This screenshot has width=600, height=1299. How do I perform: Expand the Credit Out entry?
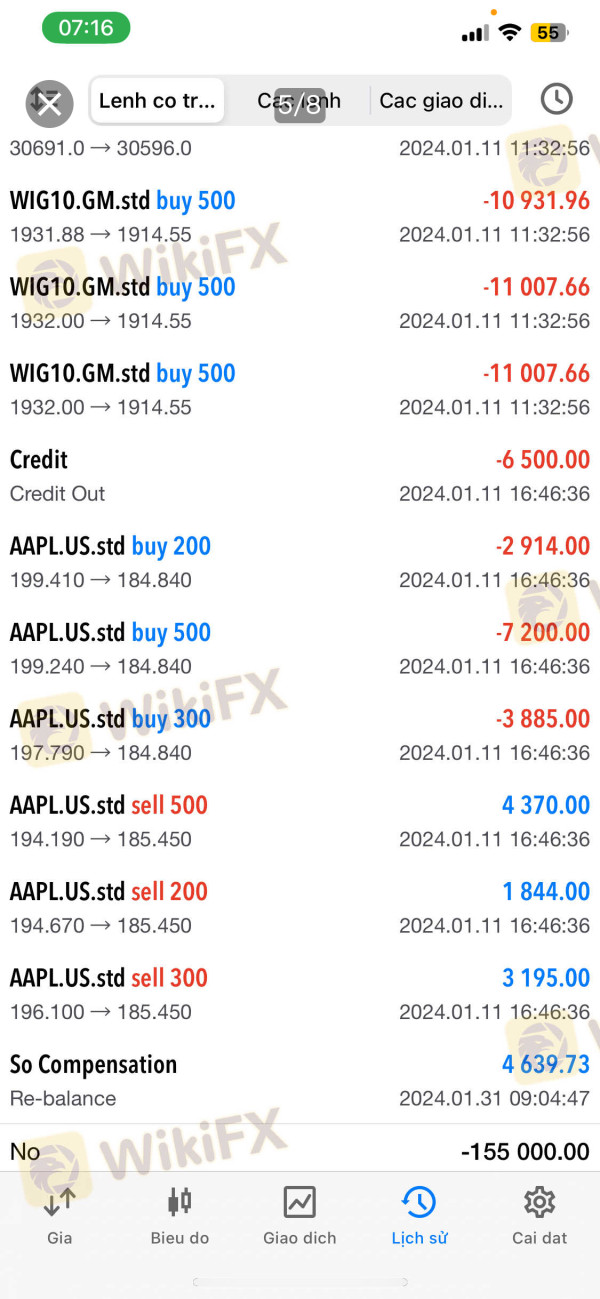[300, 476]
